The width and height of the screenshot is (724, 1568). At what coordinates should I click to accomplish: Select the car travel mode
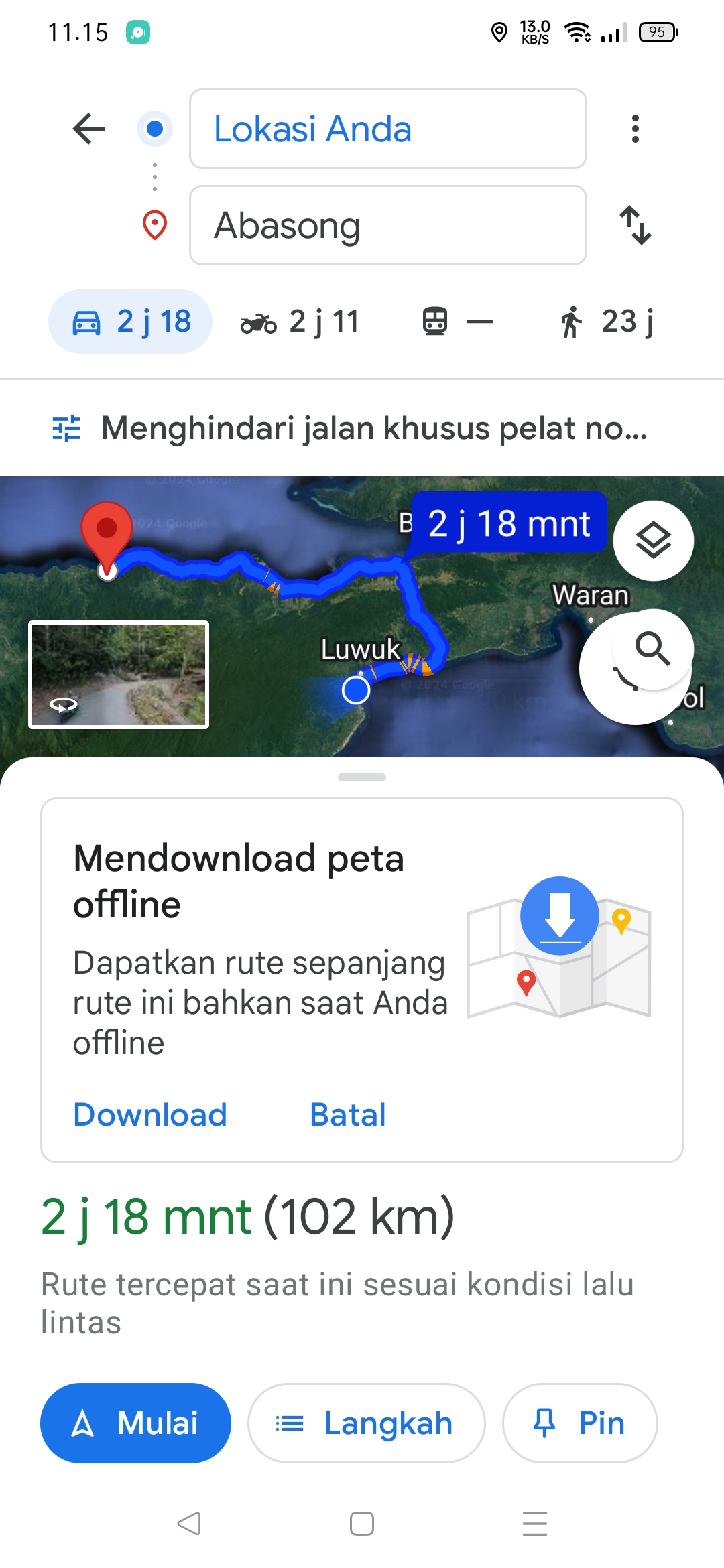tap(130, 322)
